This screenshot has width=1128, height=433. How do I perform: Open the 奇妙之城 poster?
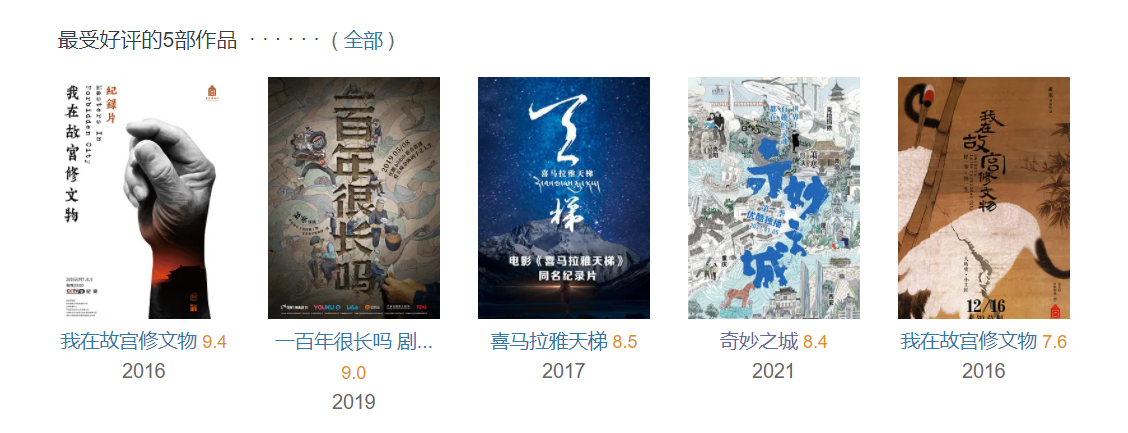point(774,198)
